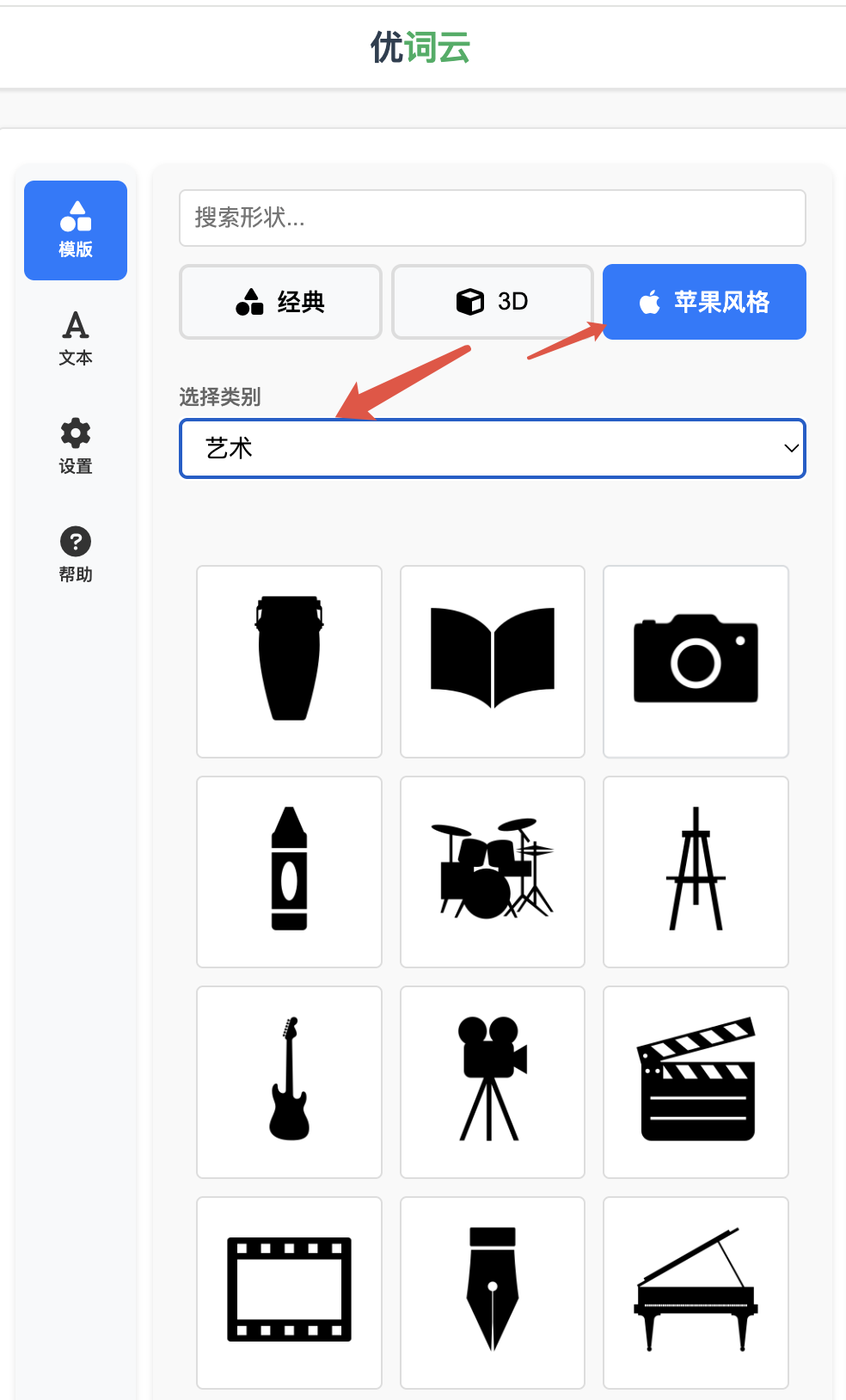Click the shape search input field
Viewport: 846px width, 1400px height.
[x=492, y=218]
